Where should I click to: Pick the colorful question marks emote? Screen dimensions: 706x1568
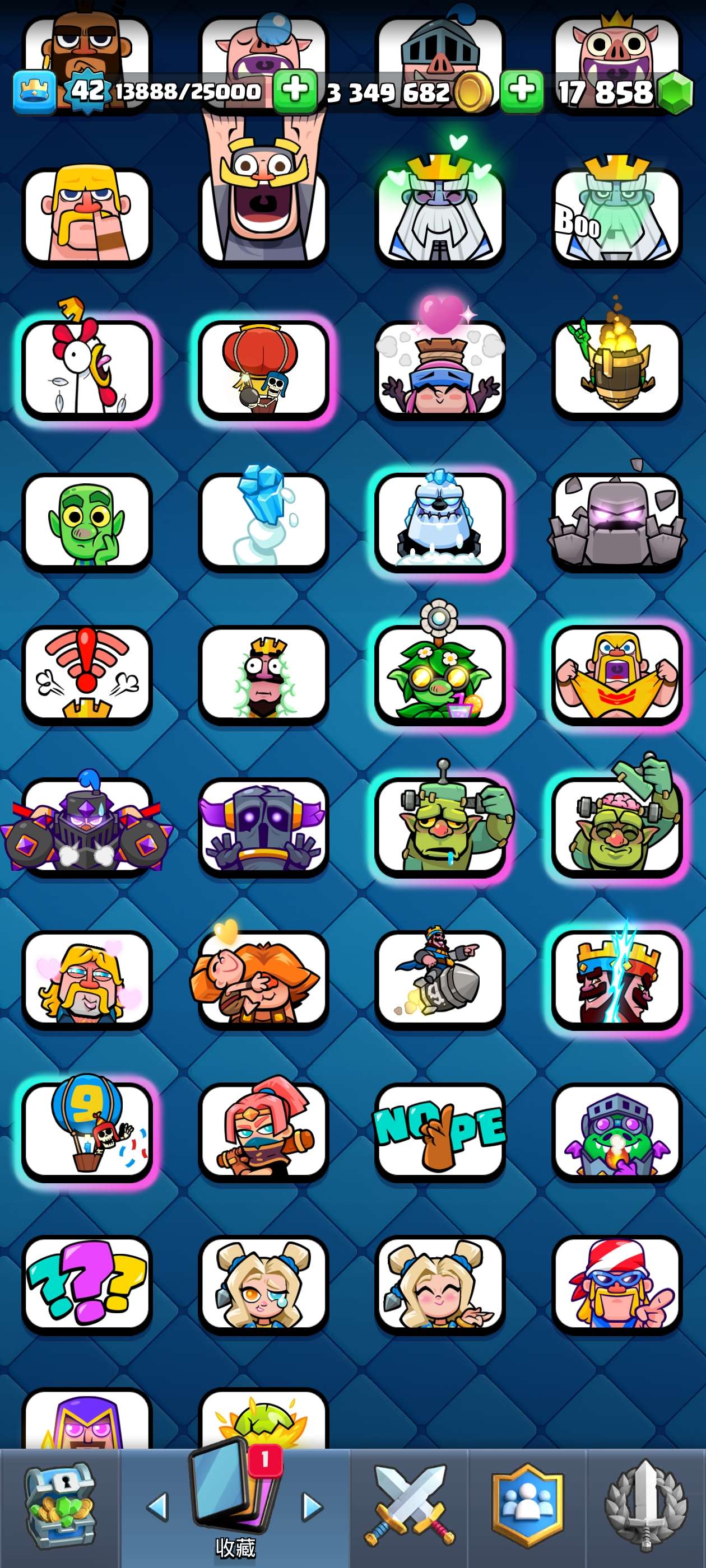tap(86, 1284)
